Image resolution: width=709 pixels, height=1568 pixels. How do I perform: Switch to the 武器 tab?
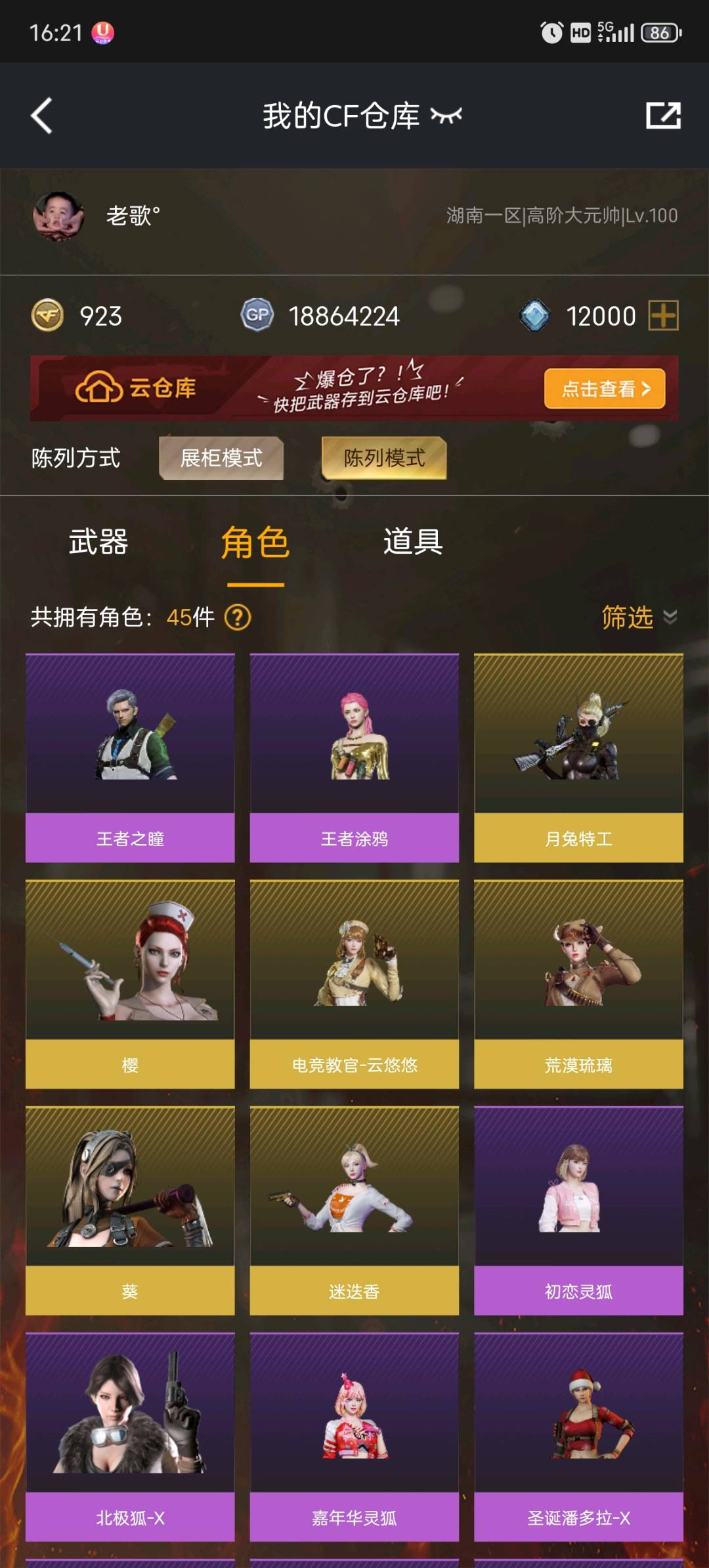[x=98, y=543]
